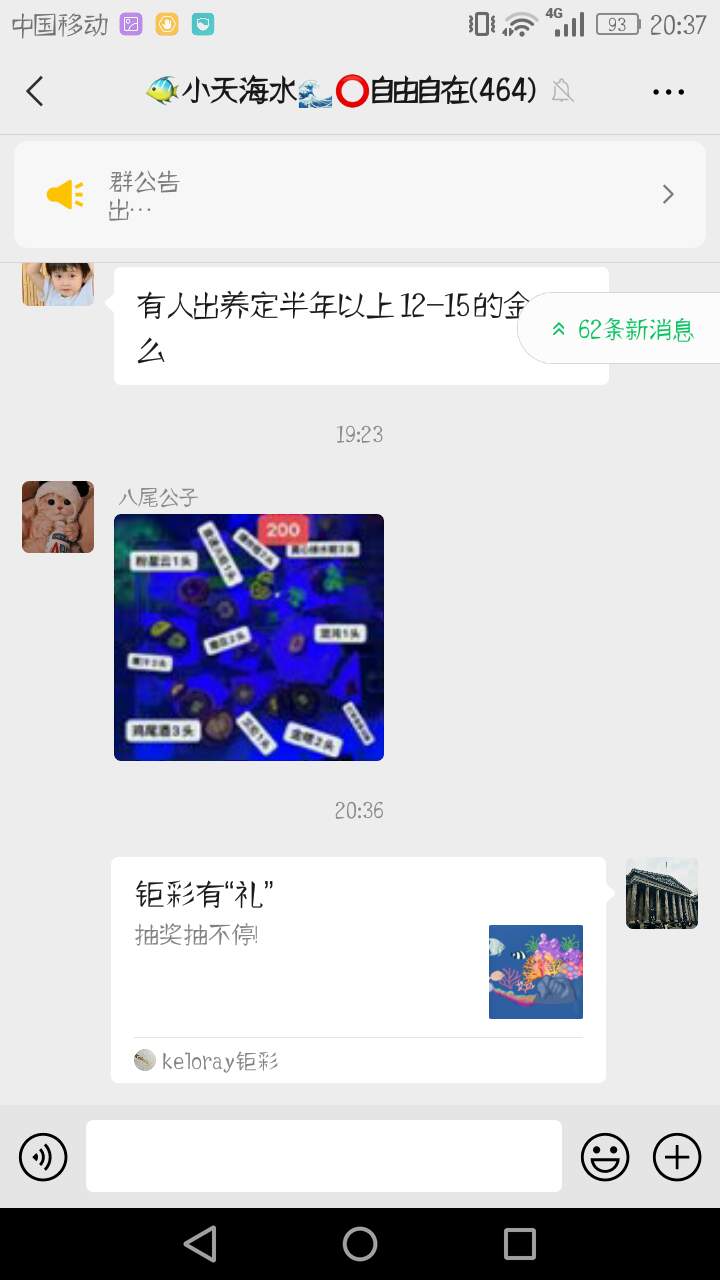Focus the message text field
This screenshot has height=1280, width=720.
[323, 1156]
